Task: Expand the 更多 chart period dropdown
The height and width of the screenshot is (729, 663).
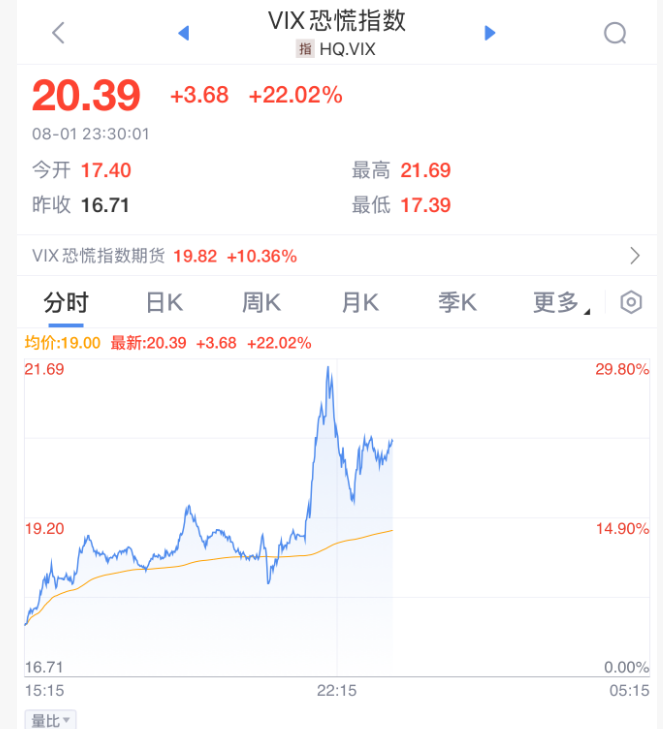Action: tap(560, 303)
